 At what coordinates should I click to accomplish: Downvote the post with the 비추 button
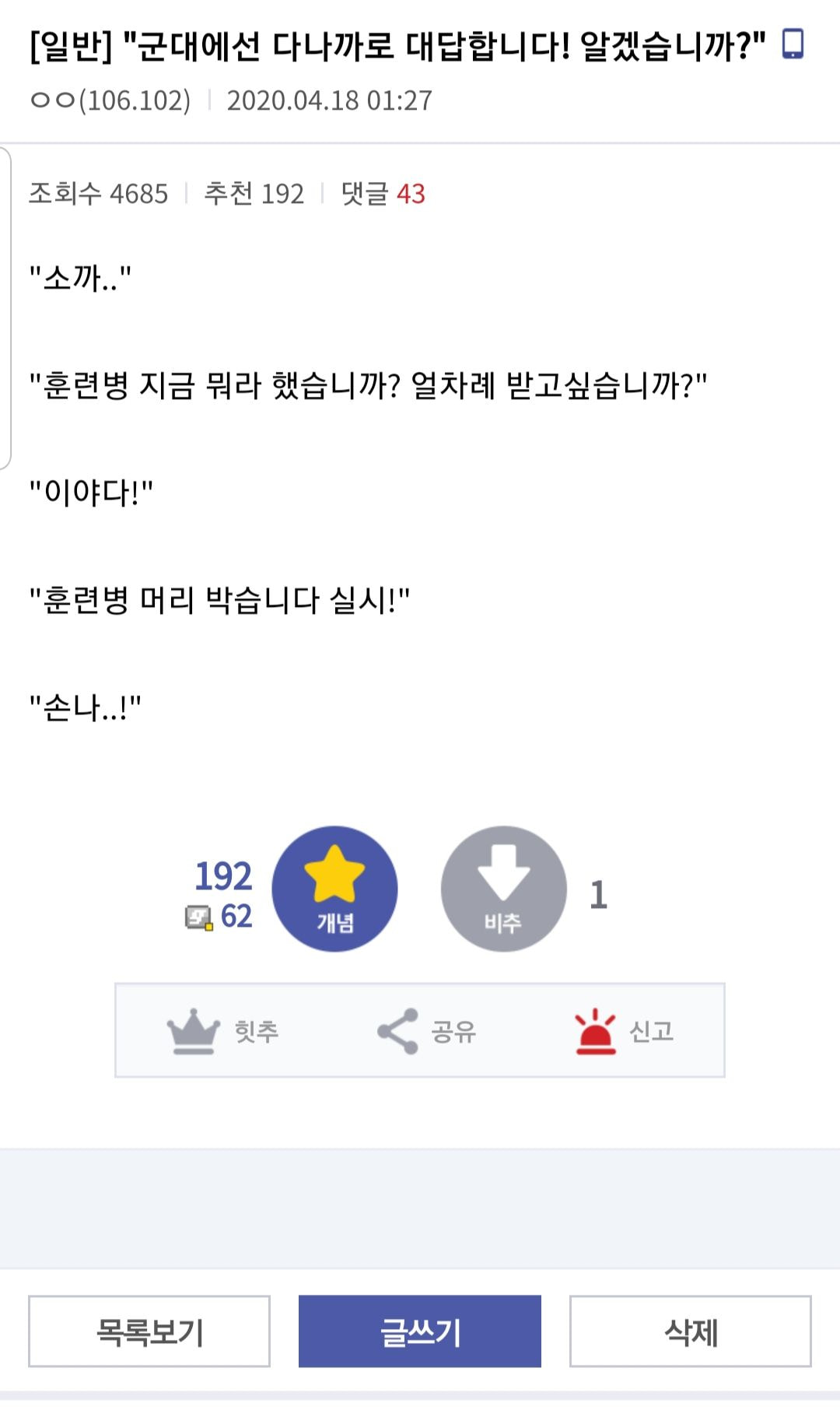click(503, 889)
